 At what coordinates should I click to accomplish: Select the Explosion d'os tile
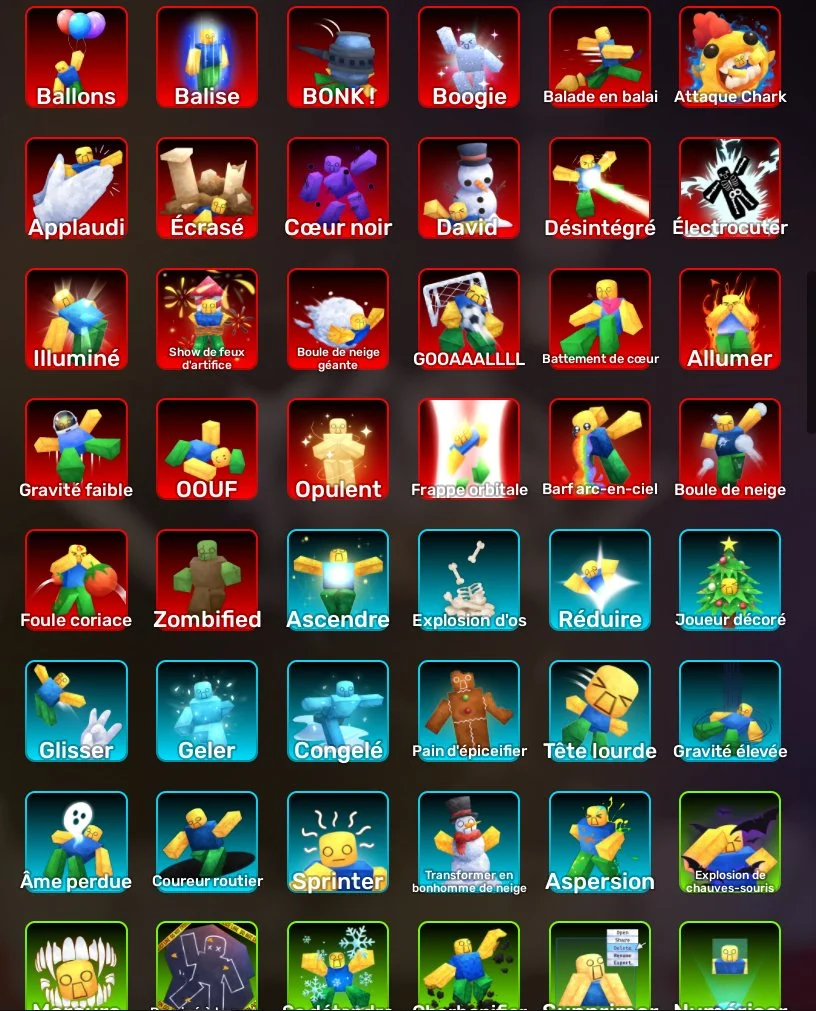tap(469, 580)
